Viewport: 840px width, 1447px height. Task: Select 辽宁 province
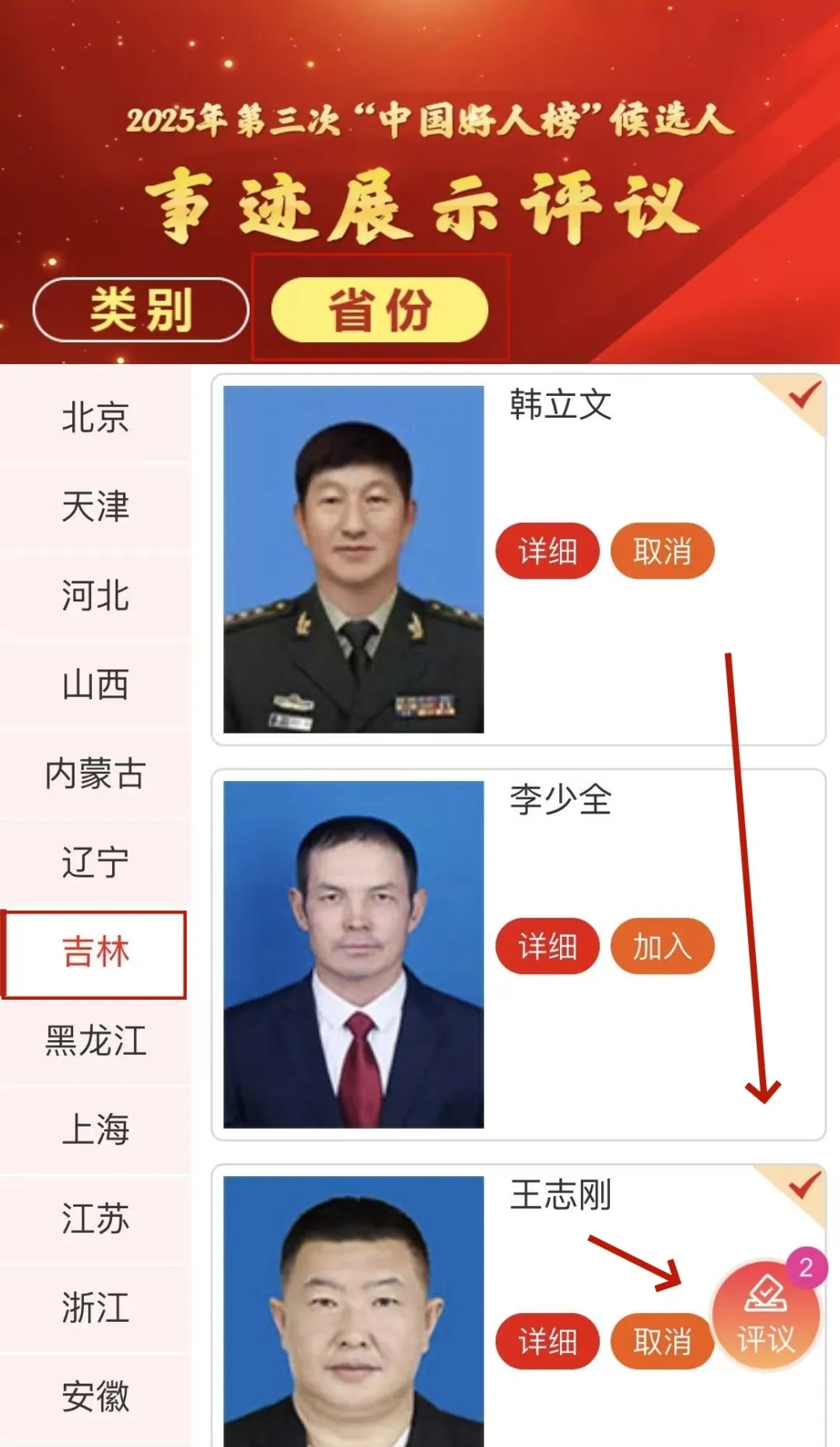[95, 863]
